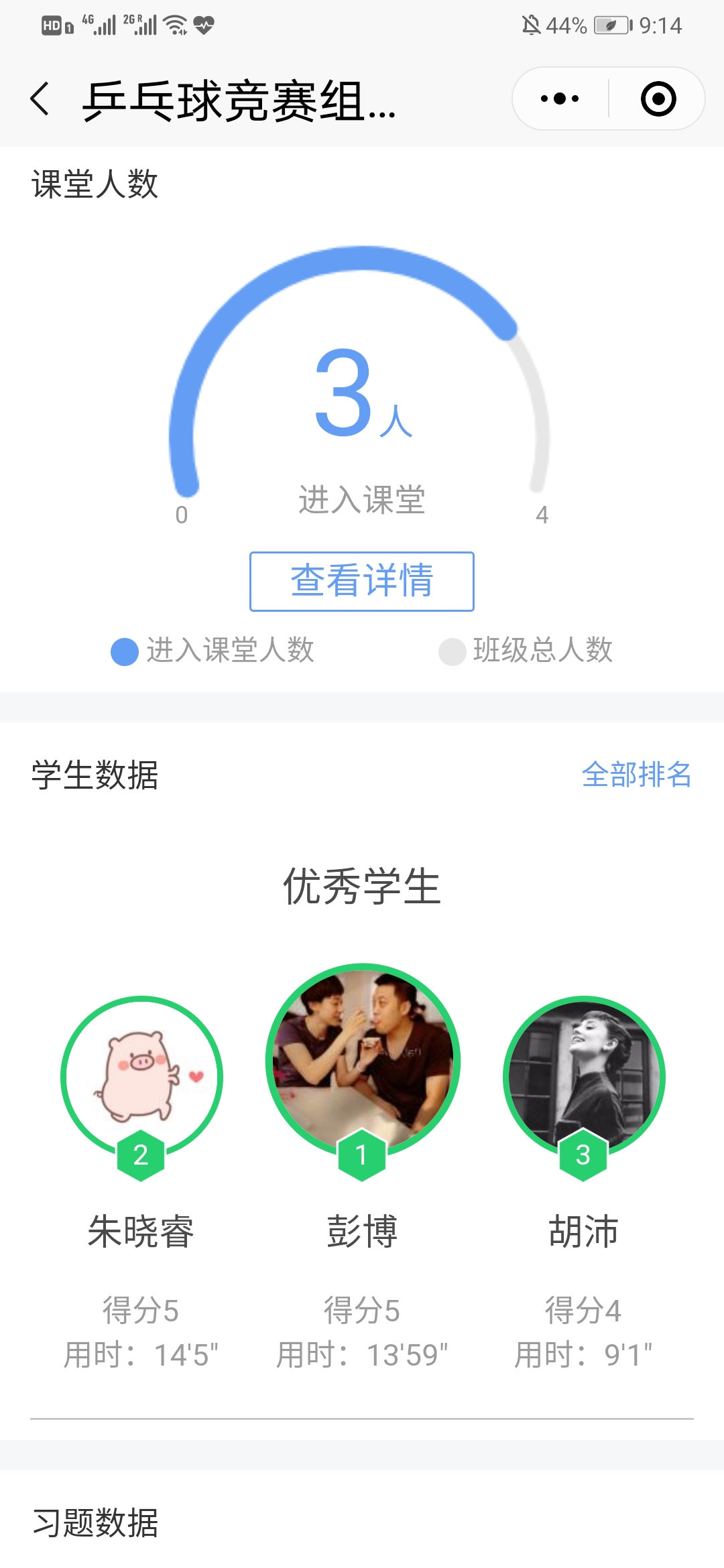Select the blue 进入课堂人数 legend dot
This screenshot has width=724, height=1568.
(123, 650)
